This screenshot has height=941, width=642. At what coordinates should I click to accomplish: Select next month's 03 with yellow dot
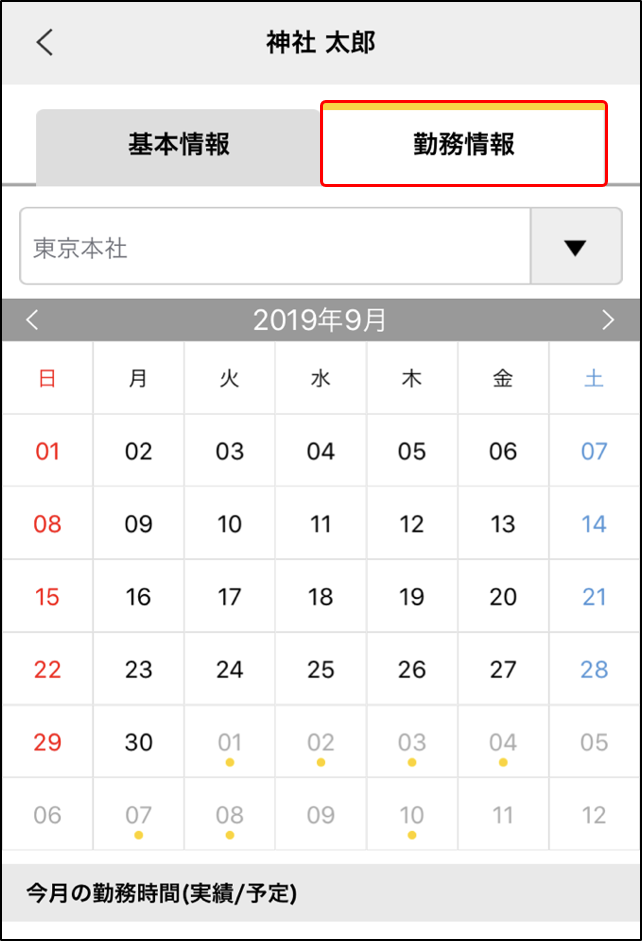(412, 743)
